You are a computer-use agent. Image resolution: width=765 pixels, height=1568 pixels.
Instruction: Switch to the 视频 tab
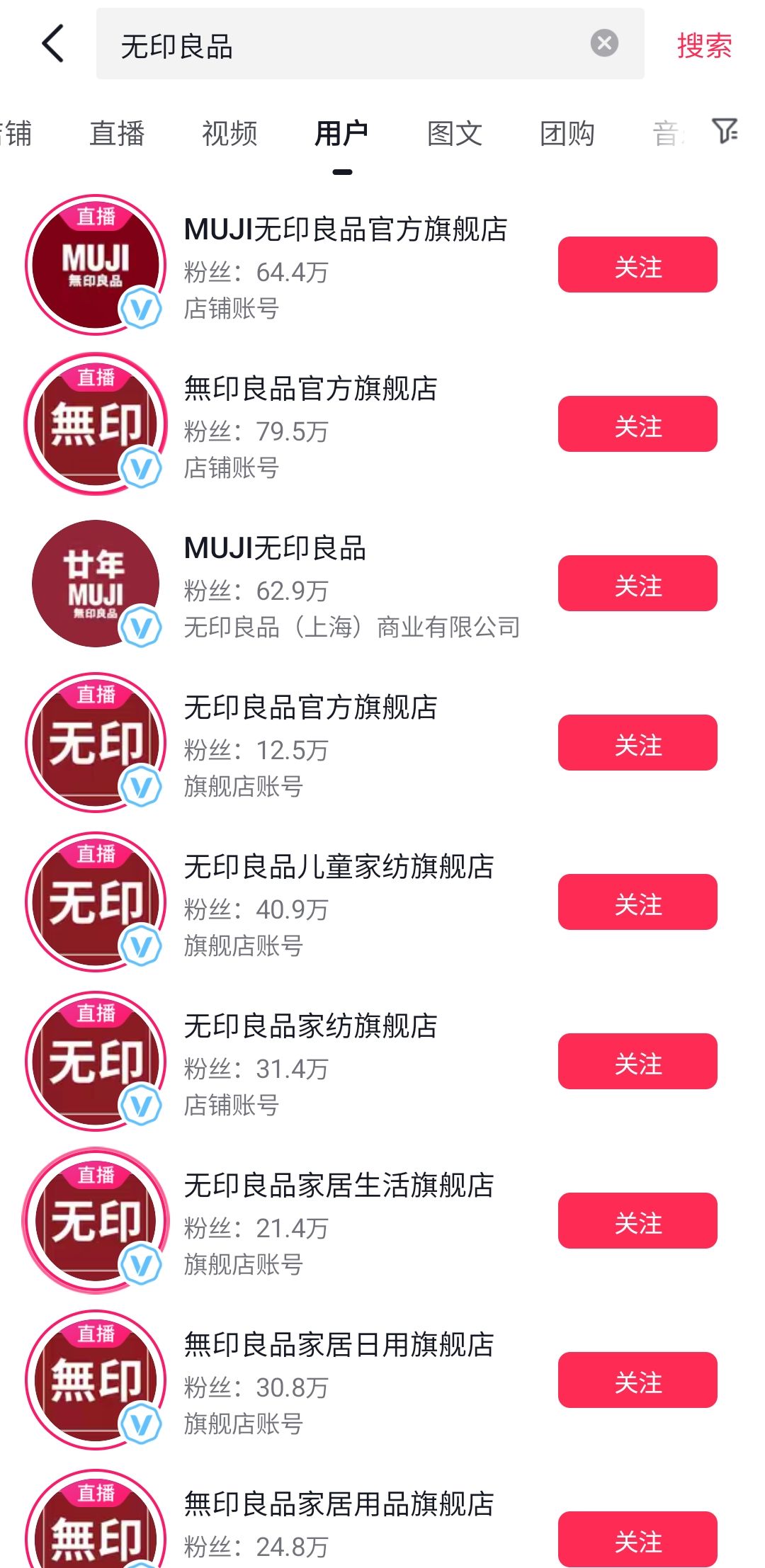click(x=229, y=133)
